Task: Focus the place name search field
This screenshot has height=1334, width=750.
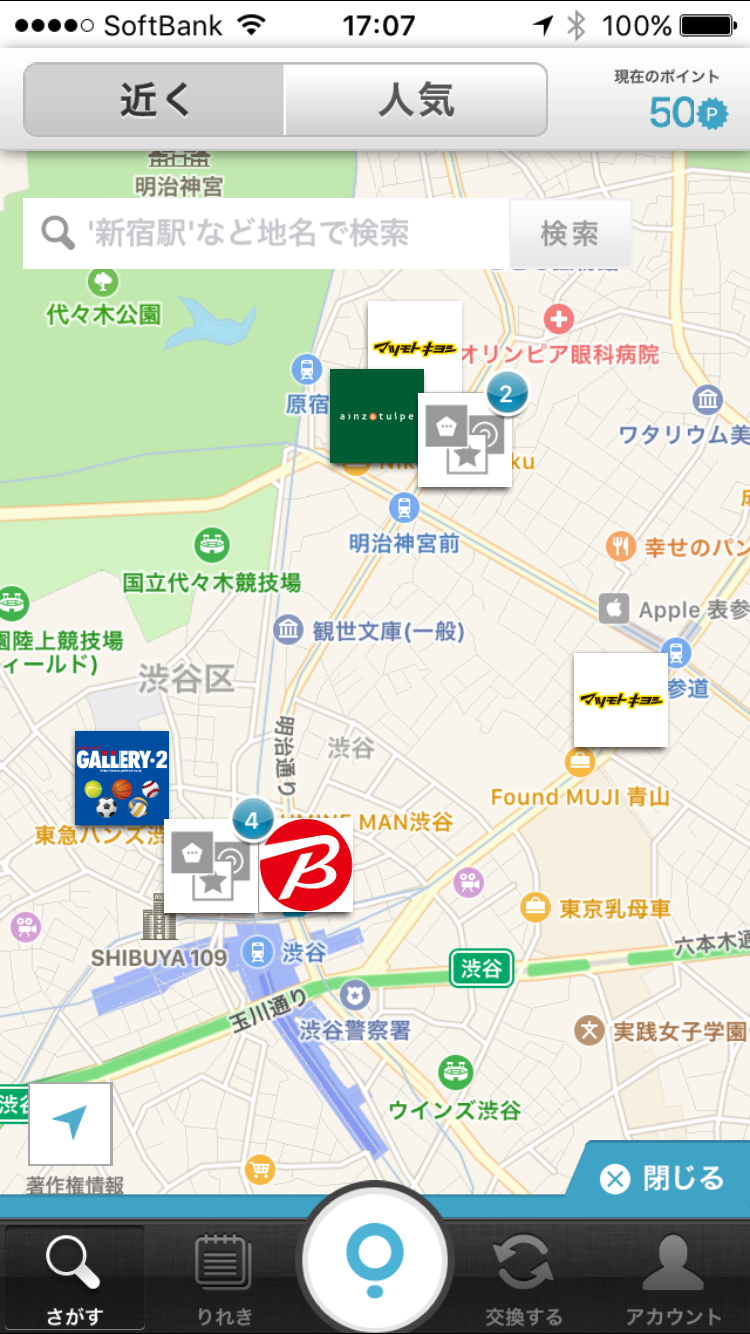Action: [268, 234]
